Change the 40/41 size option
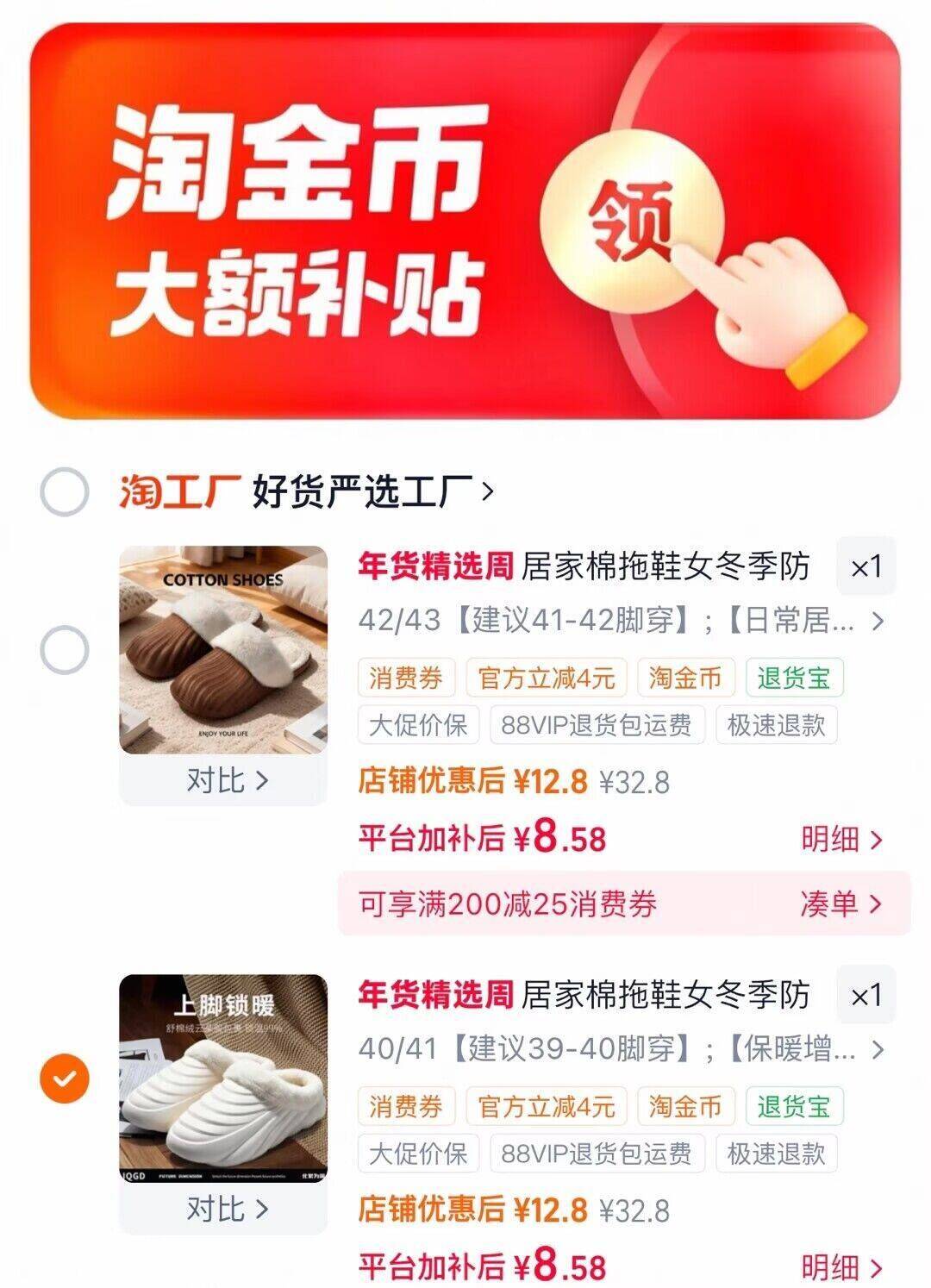931x1288 pixels. pos(621,1049)
